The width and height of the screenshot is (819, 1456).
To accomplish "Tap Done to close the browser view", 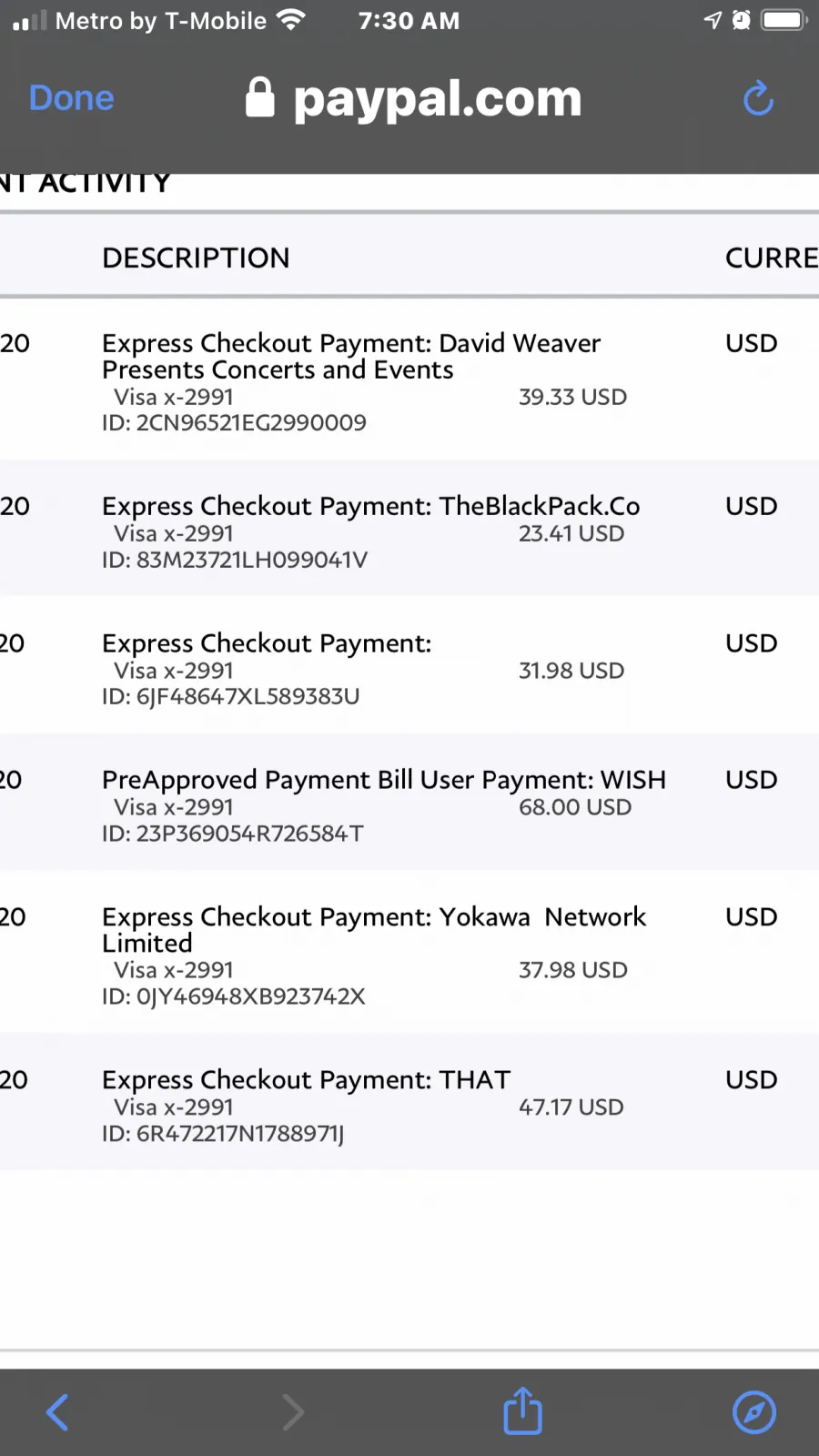I will tap(71, 98).
